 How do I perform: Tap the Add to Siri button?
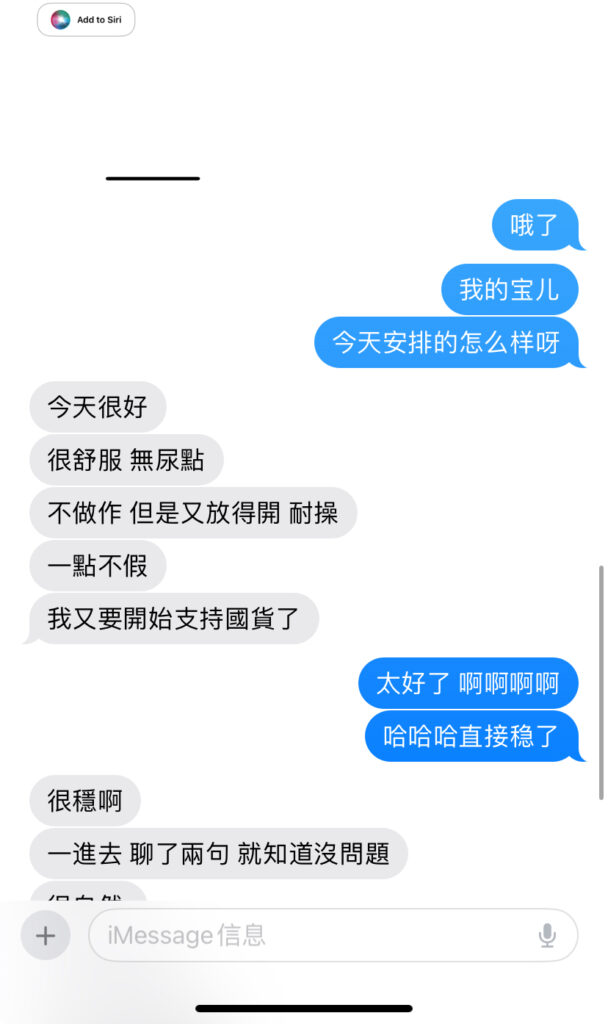[x=86, y=20]
